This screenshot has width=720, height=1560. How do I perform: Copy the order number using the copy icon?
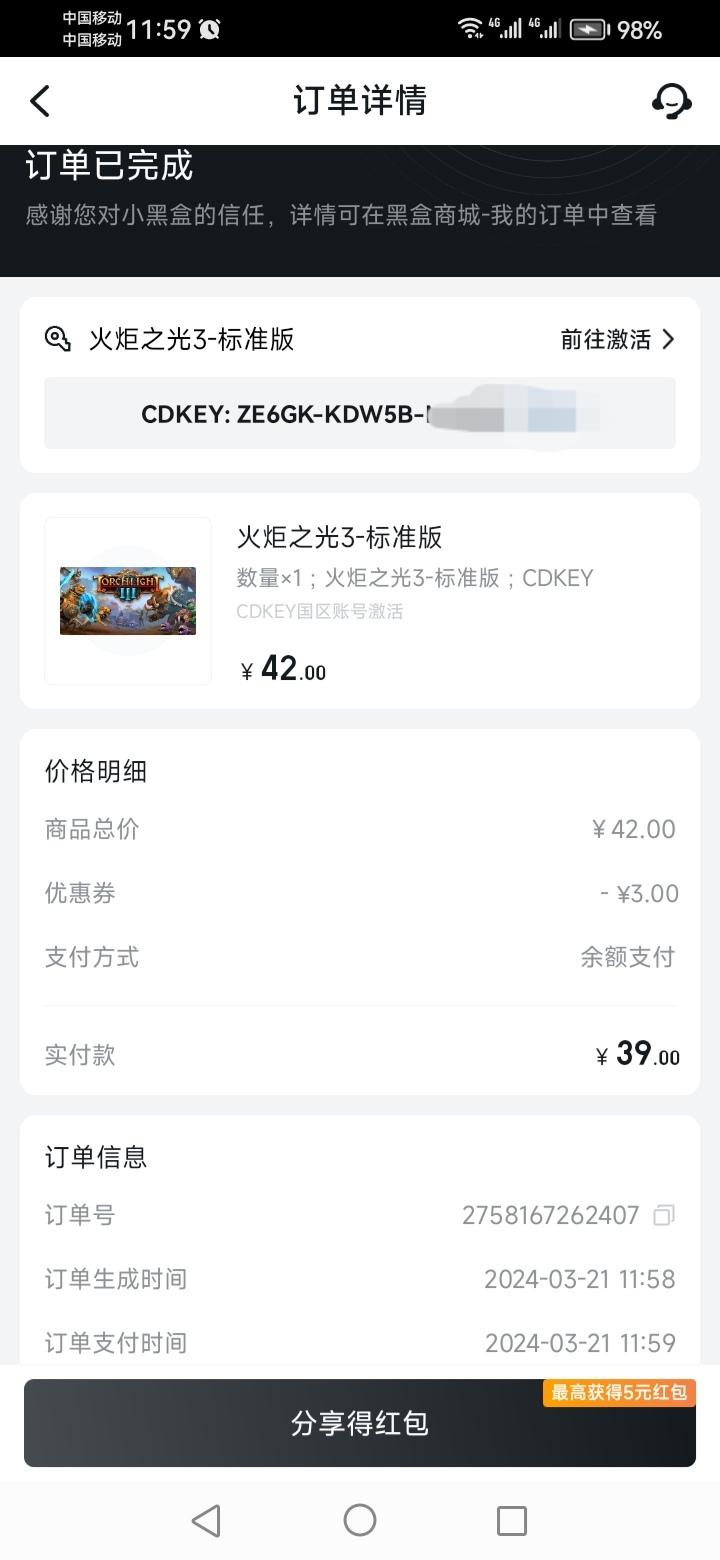tap(666, 1215)
